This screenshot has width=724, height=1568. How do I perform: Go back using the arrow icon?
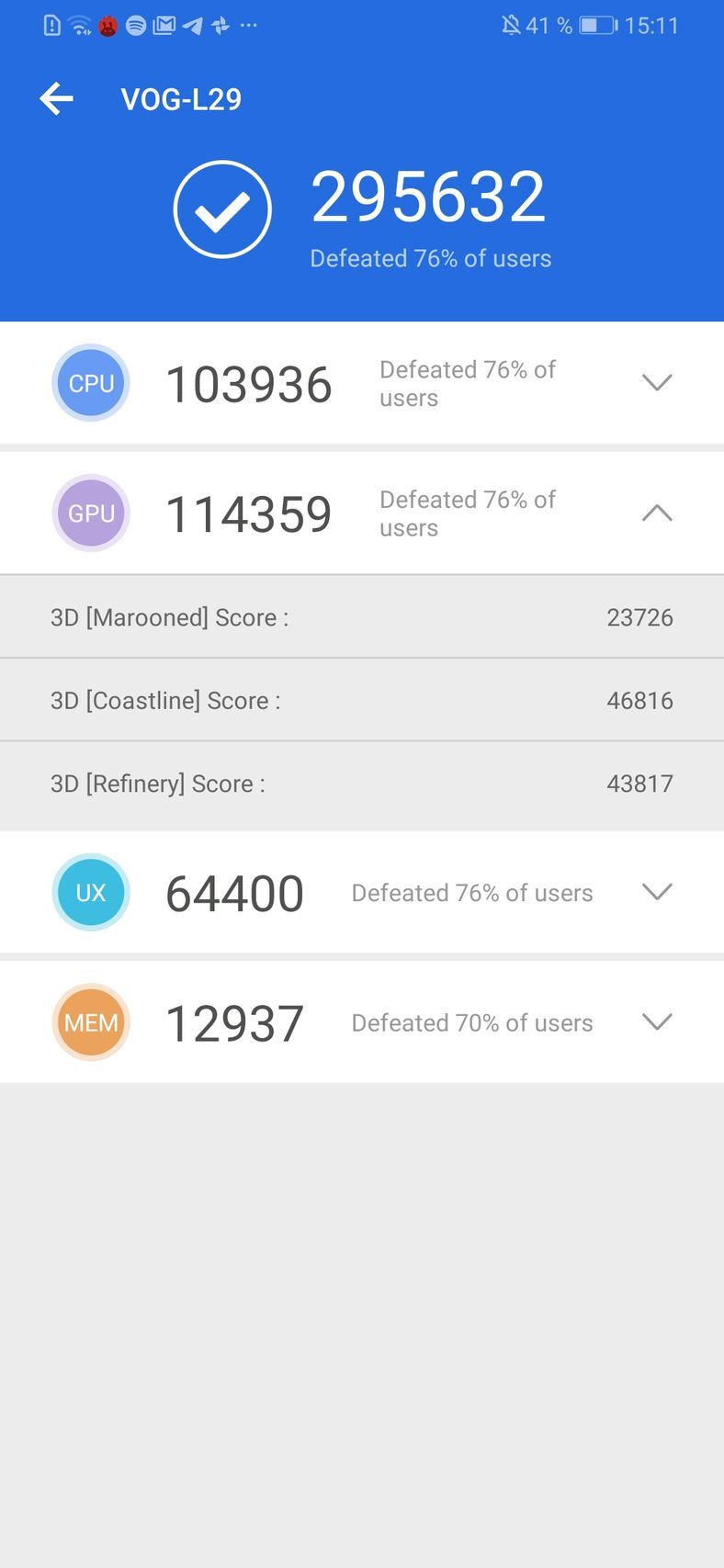coord(56,98)
